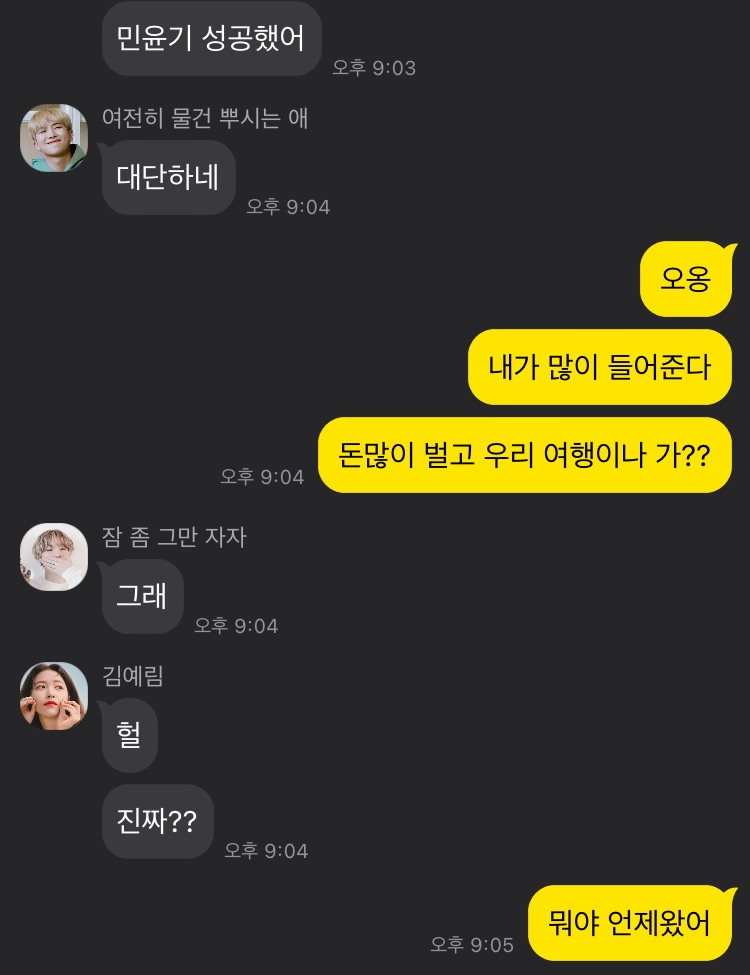Select the 그래 chat bubble
750x975 pixels.
pyautogui.click(x=142, y=597)
